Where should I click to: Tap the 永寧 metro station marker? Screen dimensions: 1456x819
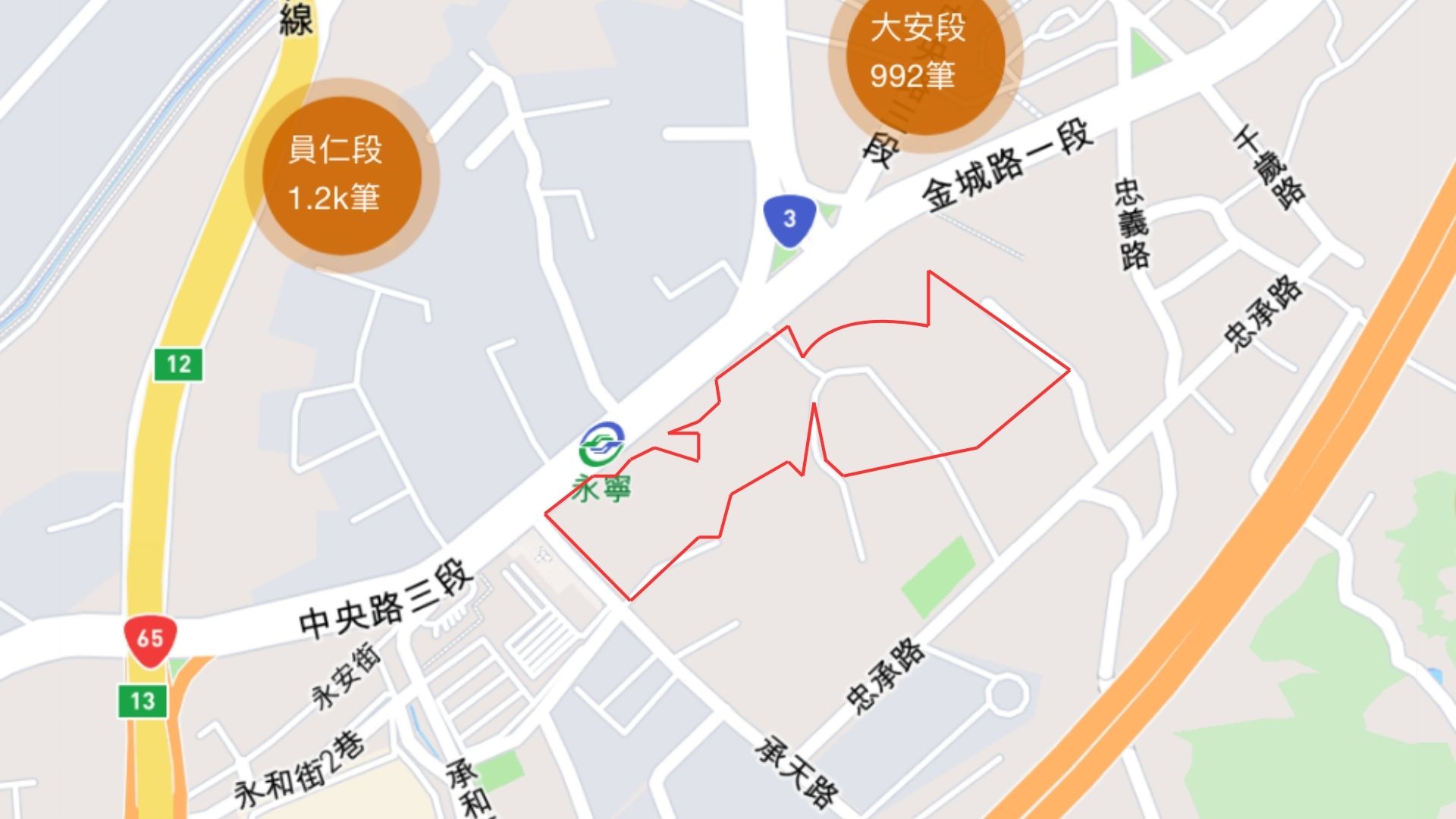point(602,446)
